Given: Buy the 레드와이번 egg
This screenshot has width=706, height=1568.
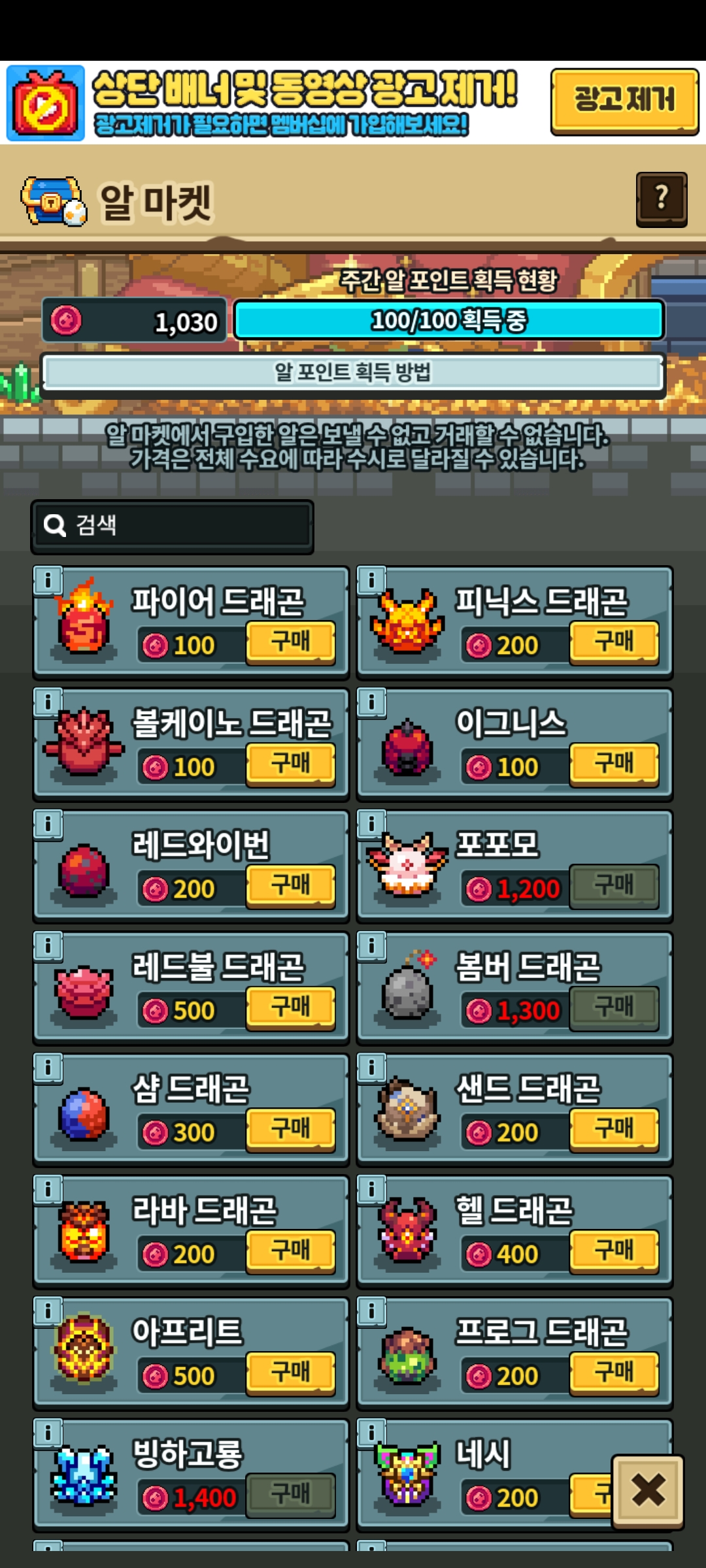Looking at the screenshot, I should tap(291, 886).
